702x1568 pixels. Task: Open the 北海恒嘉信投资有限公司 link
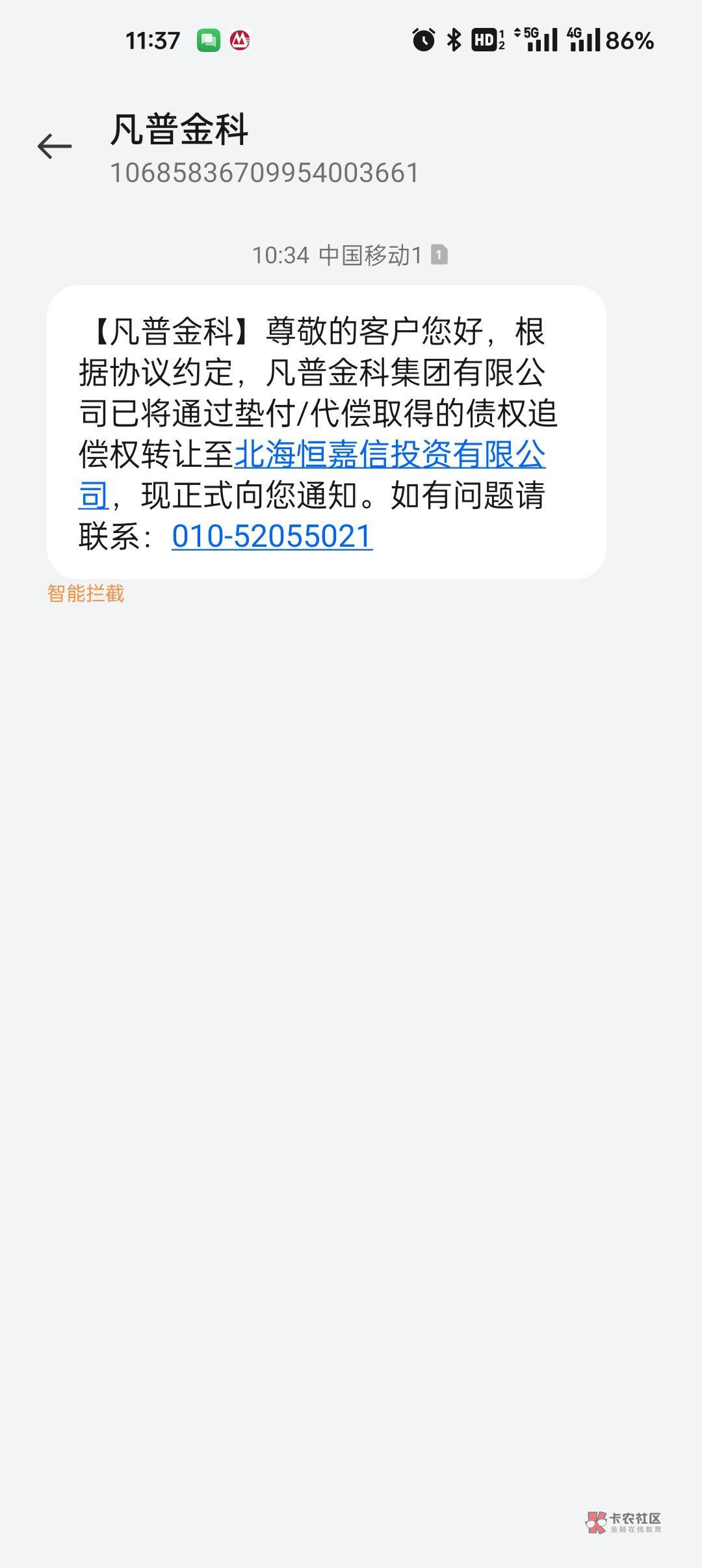(389, 454)
